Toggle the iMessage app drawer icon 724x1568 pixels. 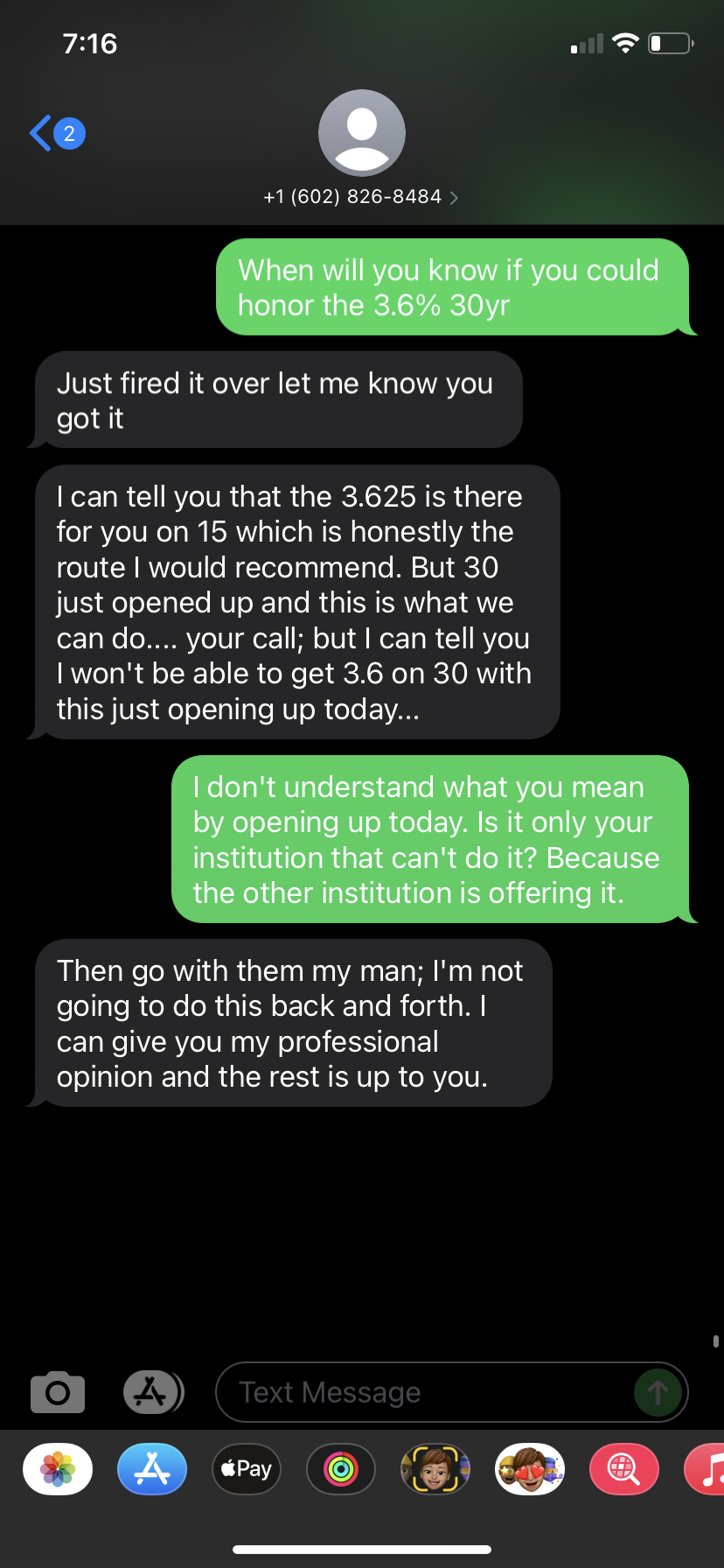coord(152,1392)
